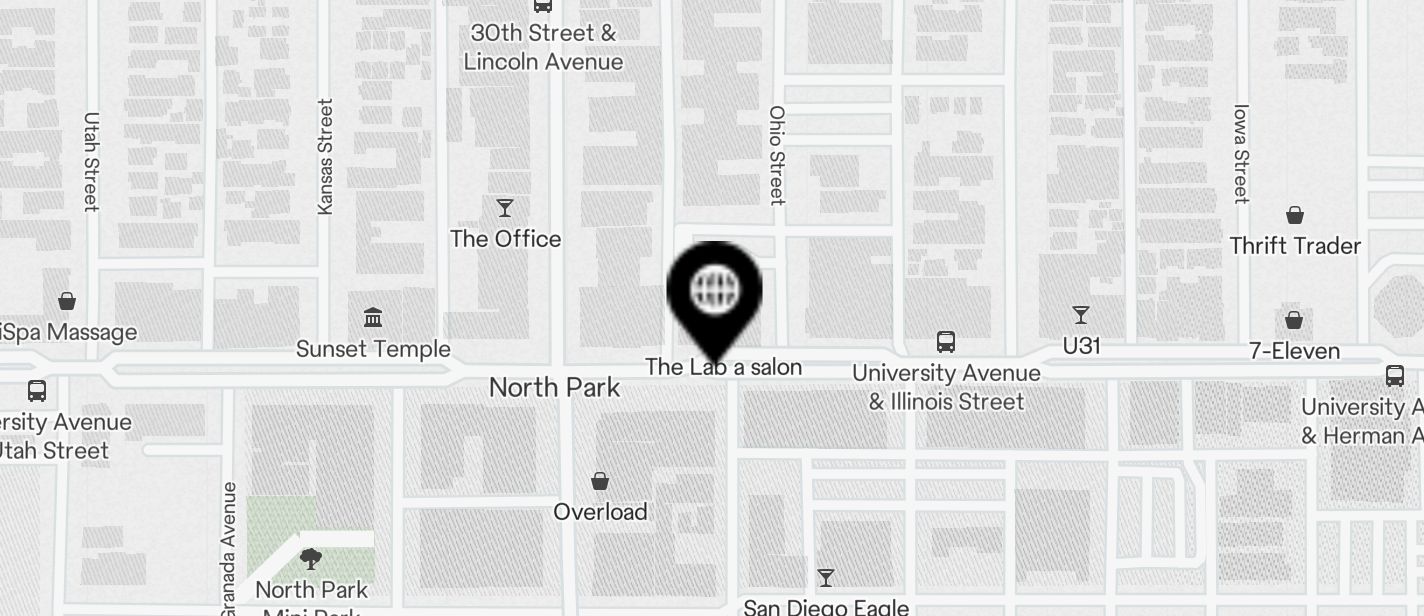This screenshot has height=616, width=1424.
Task: Select the U31 bar marker
Action: point(1081,315)
